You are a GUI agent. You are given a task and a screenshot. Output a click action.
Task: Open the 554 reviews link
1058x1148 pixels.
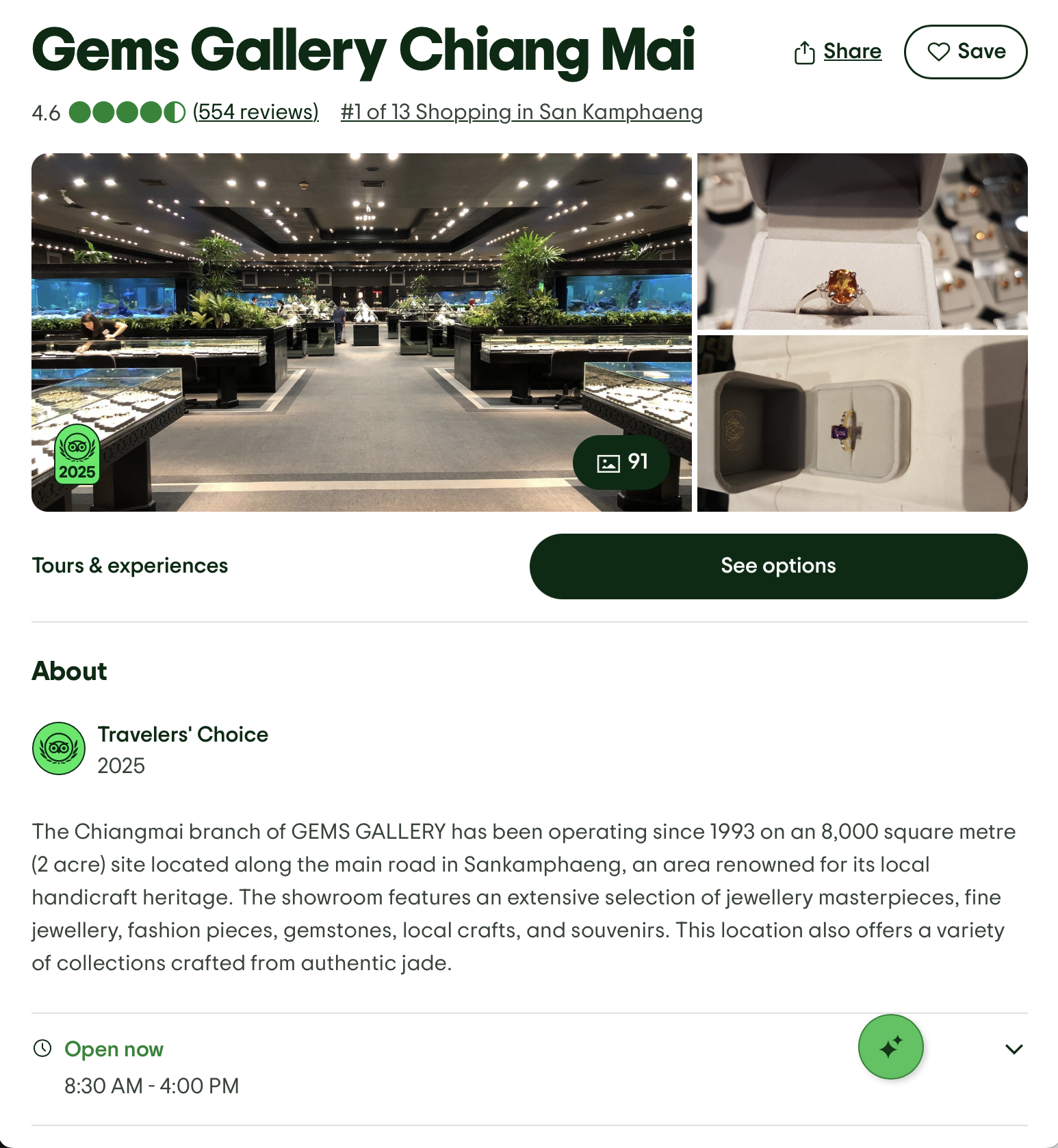click(255, 112)
